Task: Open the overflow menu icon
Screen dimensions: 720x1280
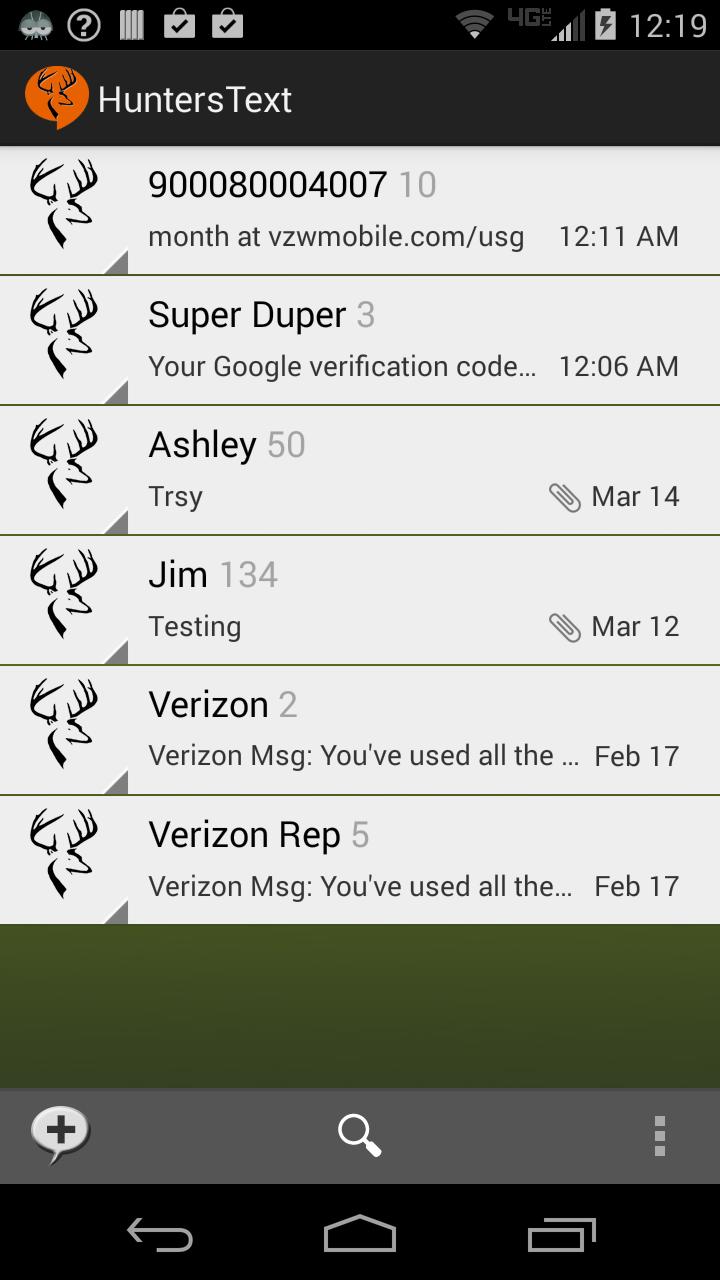Action: [x=659, y=1135]
